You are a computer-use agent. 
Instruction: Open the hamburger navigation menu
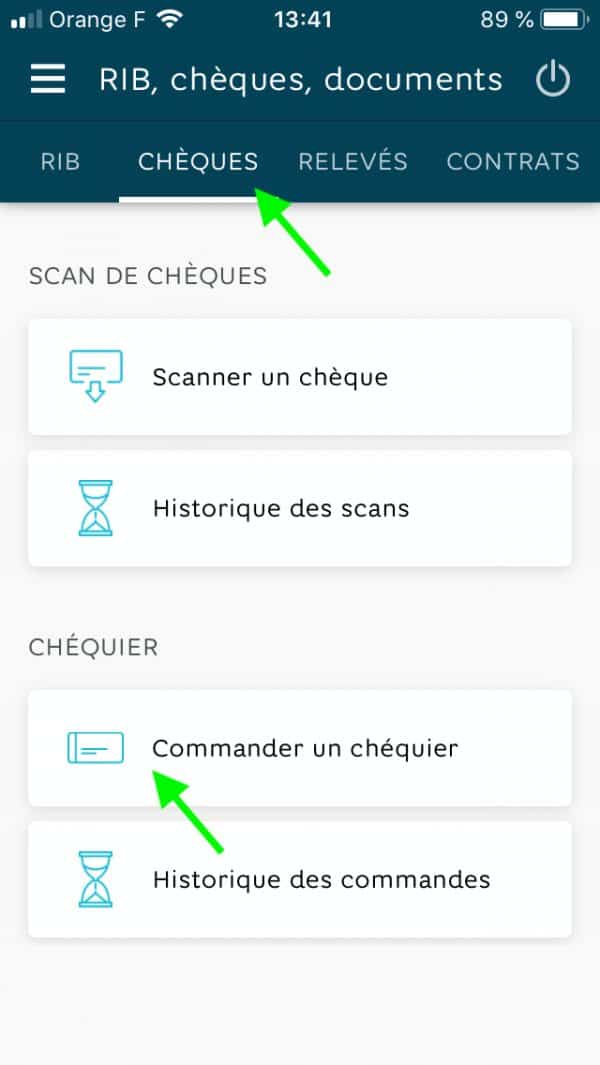coord(48,80)
